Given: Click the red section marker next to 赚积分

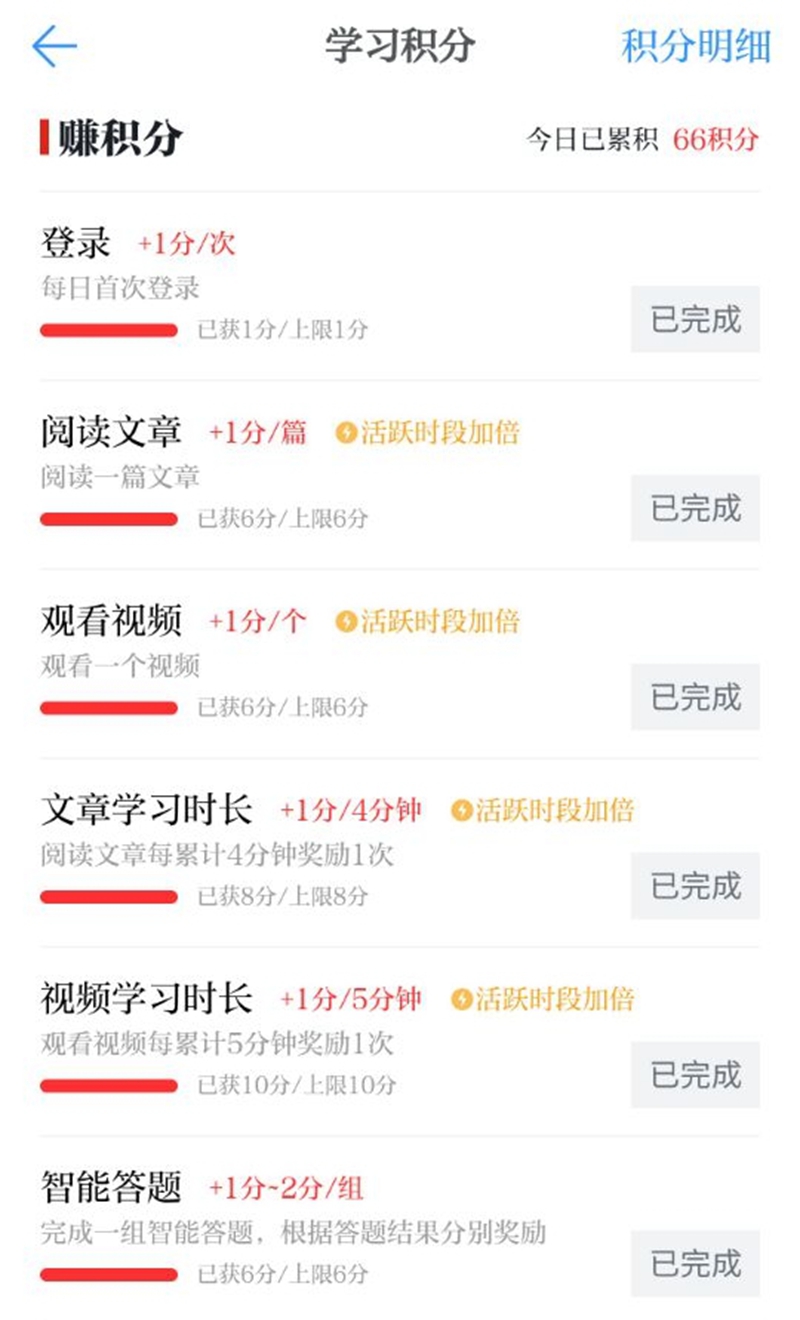Looking at the screenshot, I should (x=42, y=136).
